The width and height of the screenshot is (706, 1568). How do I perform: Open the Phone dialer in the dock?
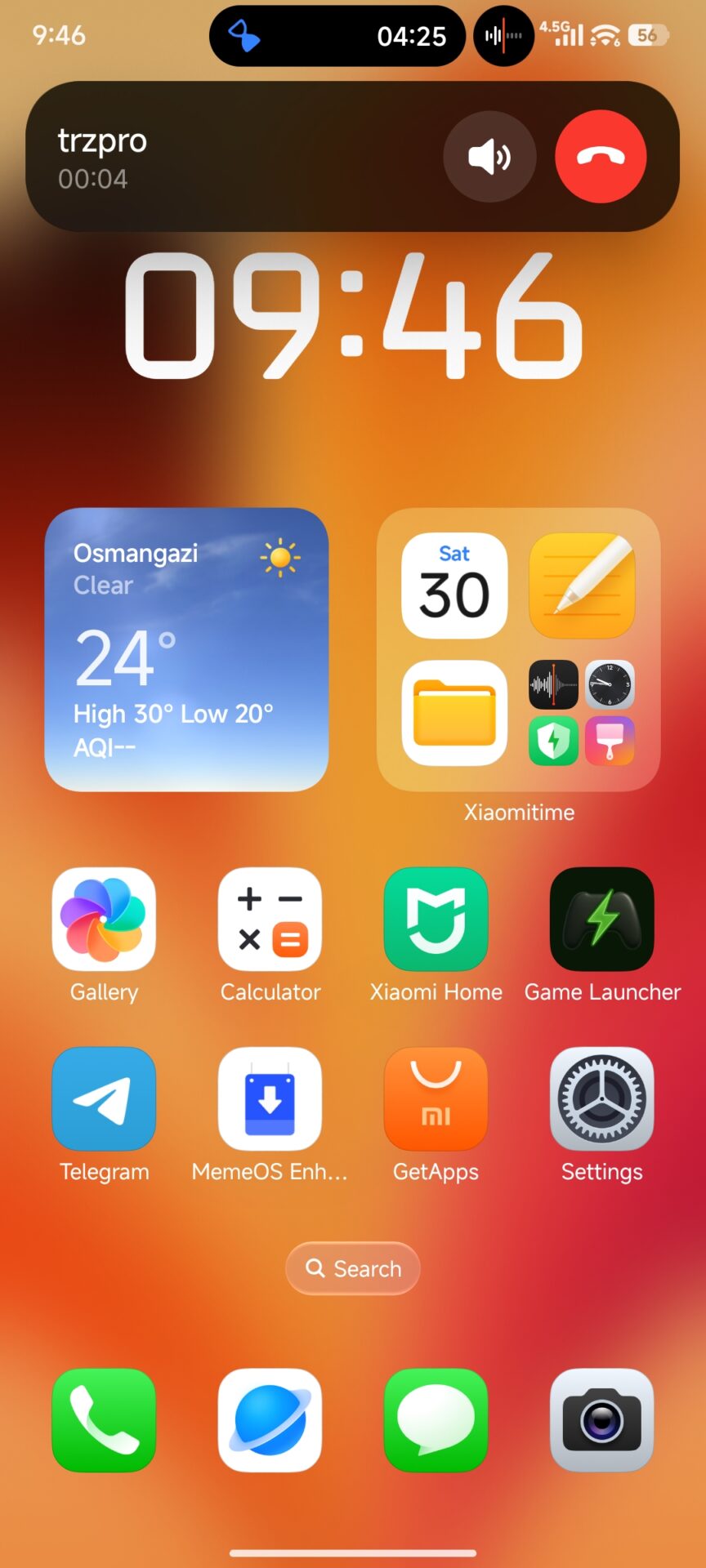tap(104, 1420)
